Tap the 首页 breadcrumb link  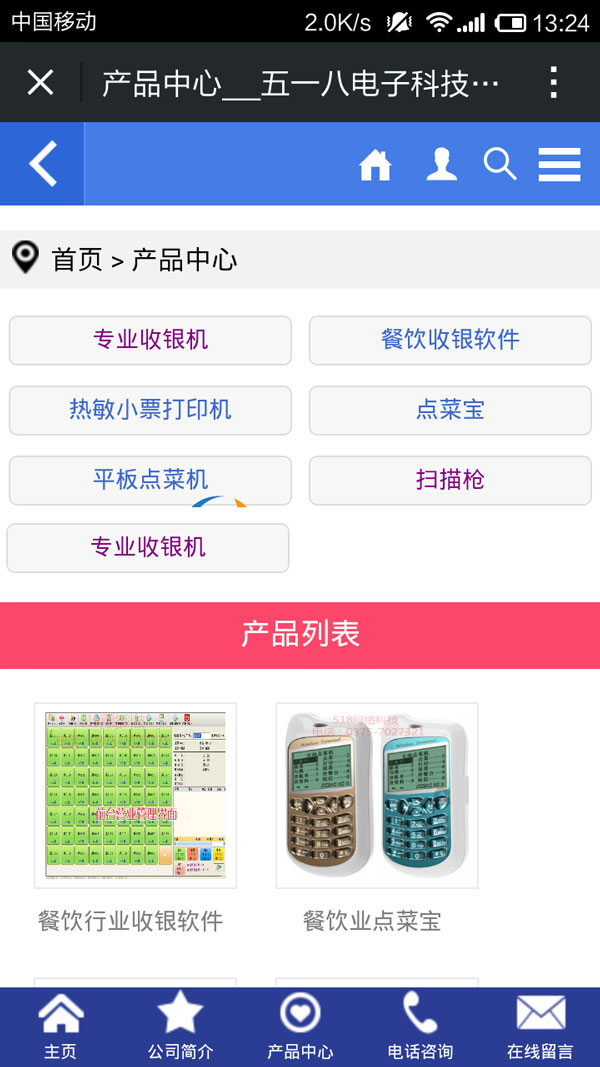pos(77,261)
